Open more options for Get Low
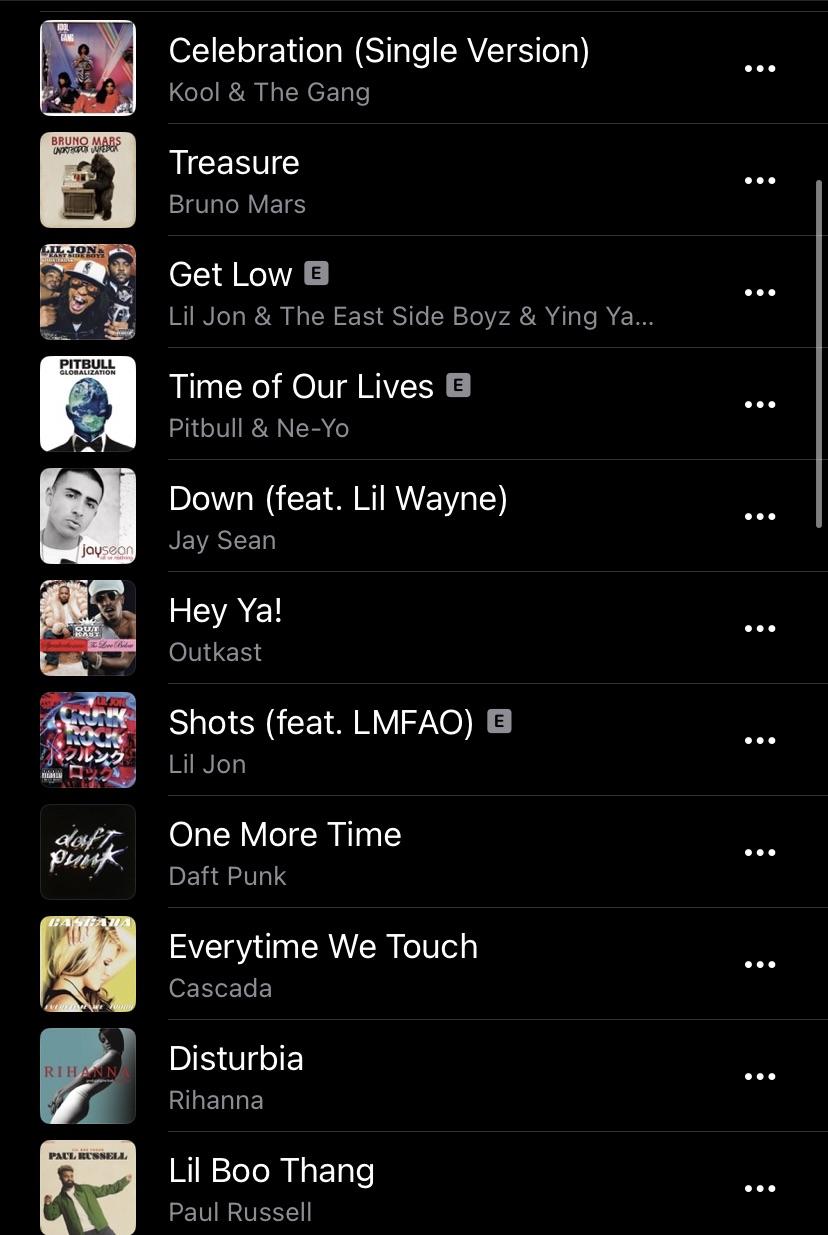The width and height of the screenshot is (828, 1235). [x=760, y=291]
